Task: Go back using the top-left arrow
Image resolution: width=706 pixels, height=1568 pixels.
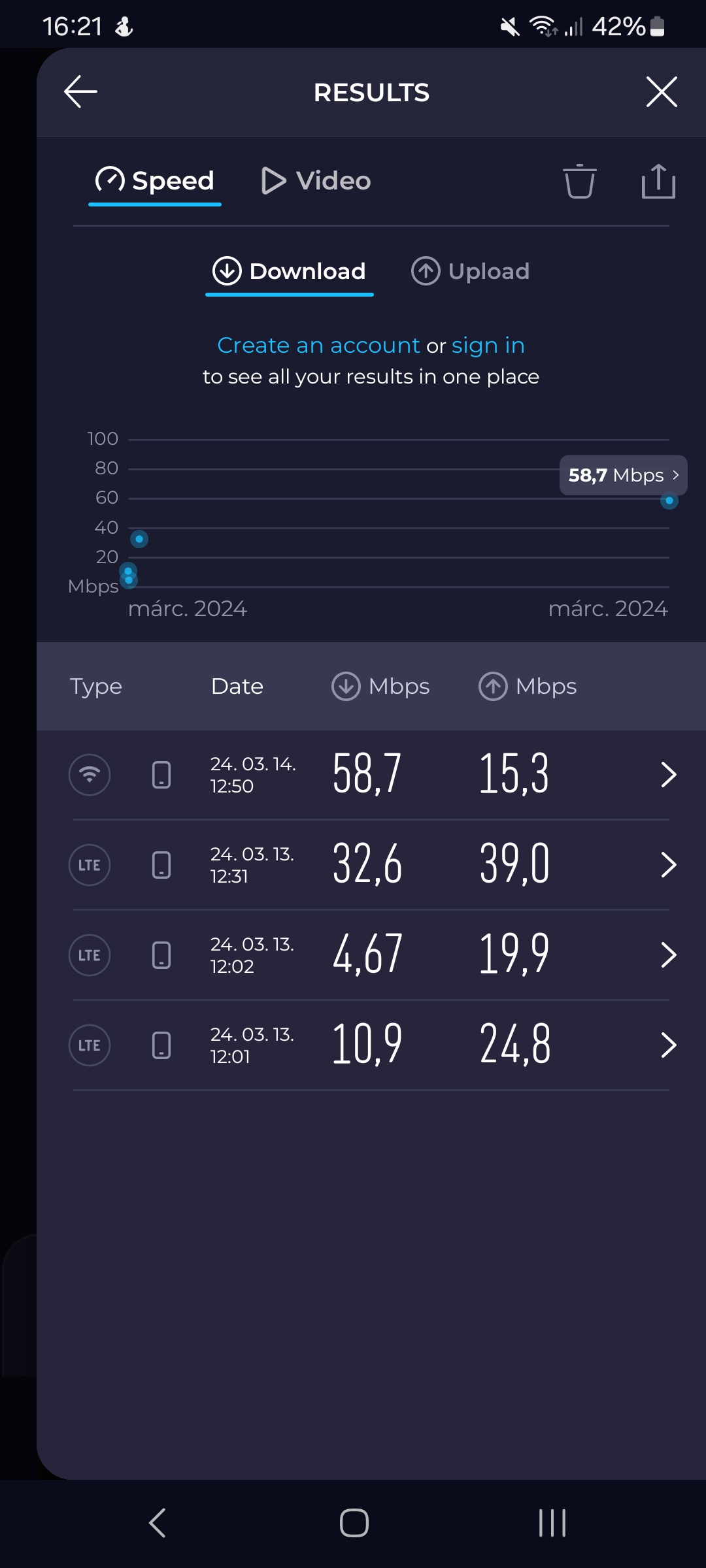Action: pyautogui.click(x=80, y=91)
